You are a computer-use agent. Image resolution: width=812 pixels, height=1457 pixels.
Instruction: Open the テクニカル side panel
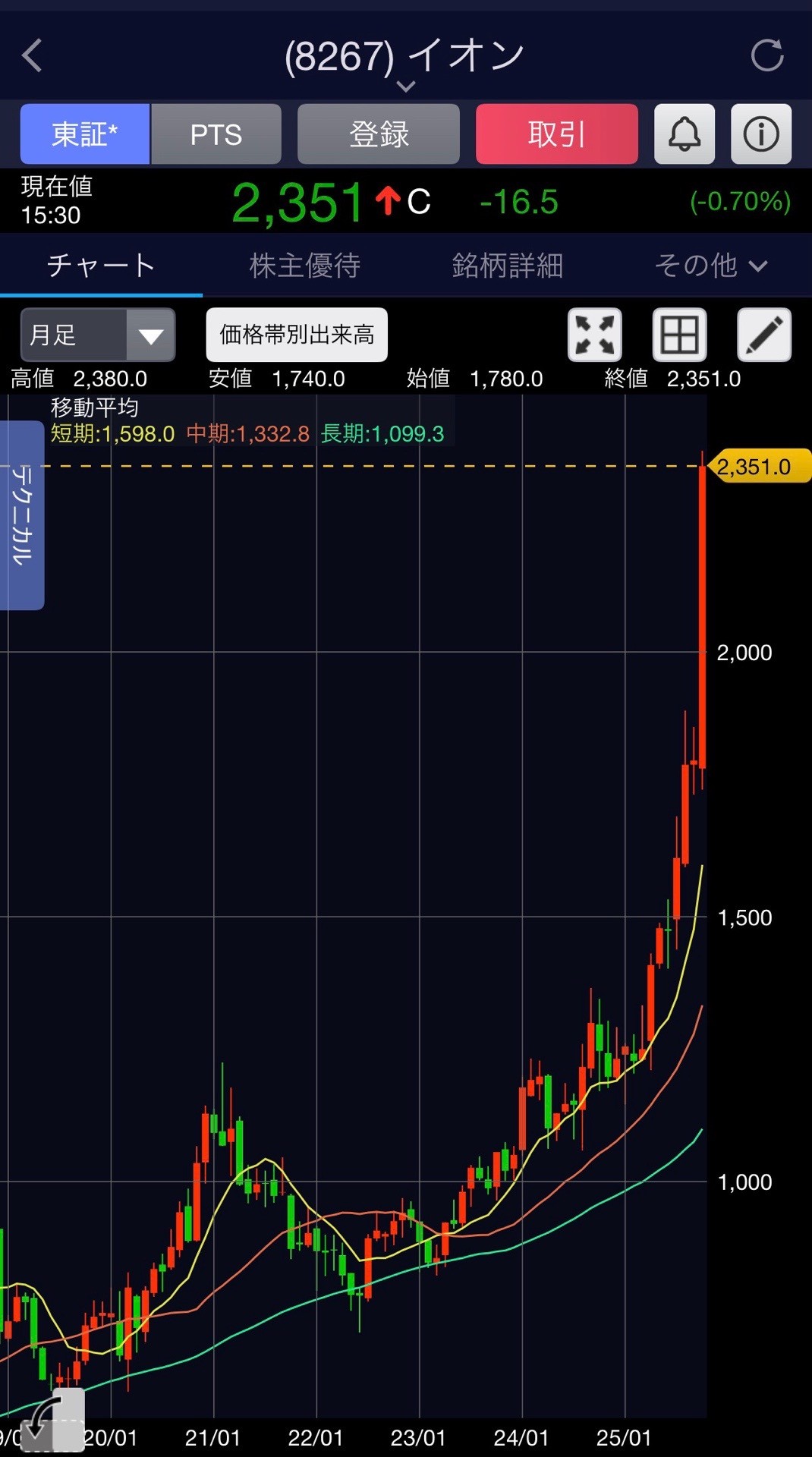point(22,515)
